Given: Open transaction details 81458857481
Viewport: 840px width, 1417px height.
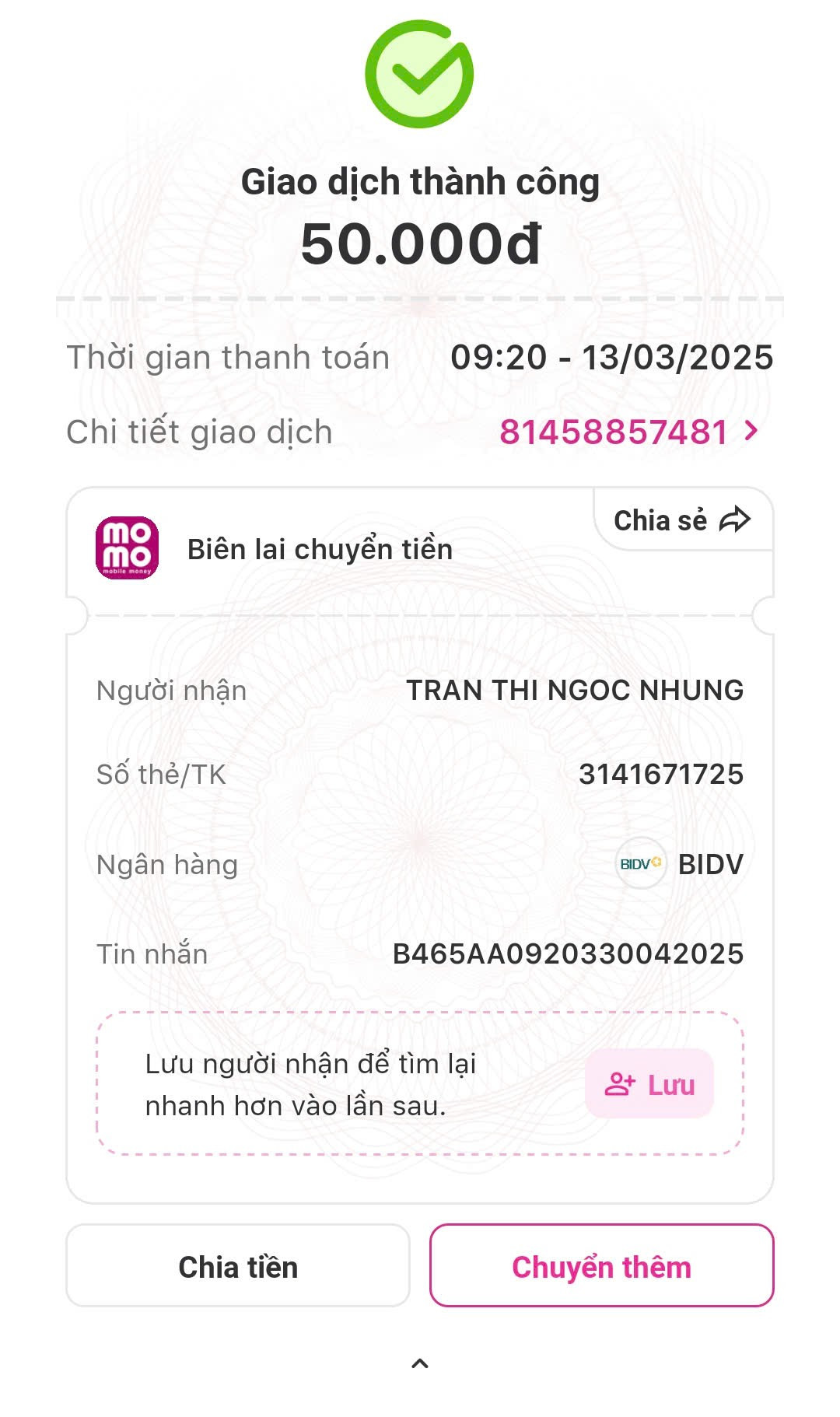Looking at the screenshot, I should 627,432.
